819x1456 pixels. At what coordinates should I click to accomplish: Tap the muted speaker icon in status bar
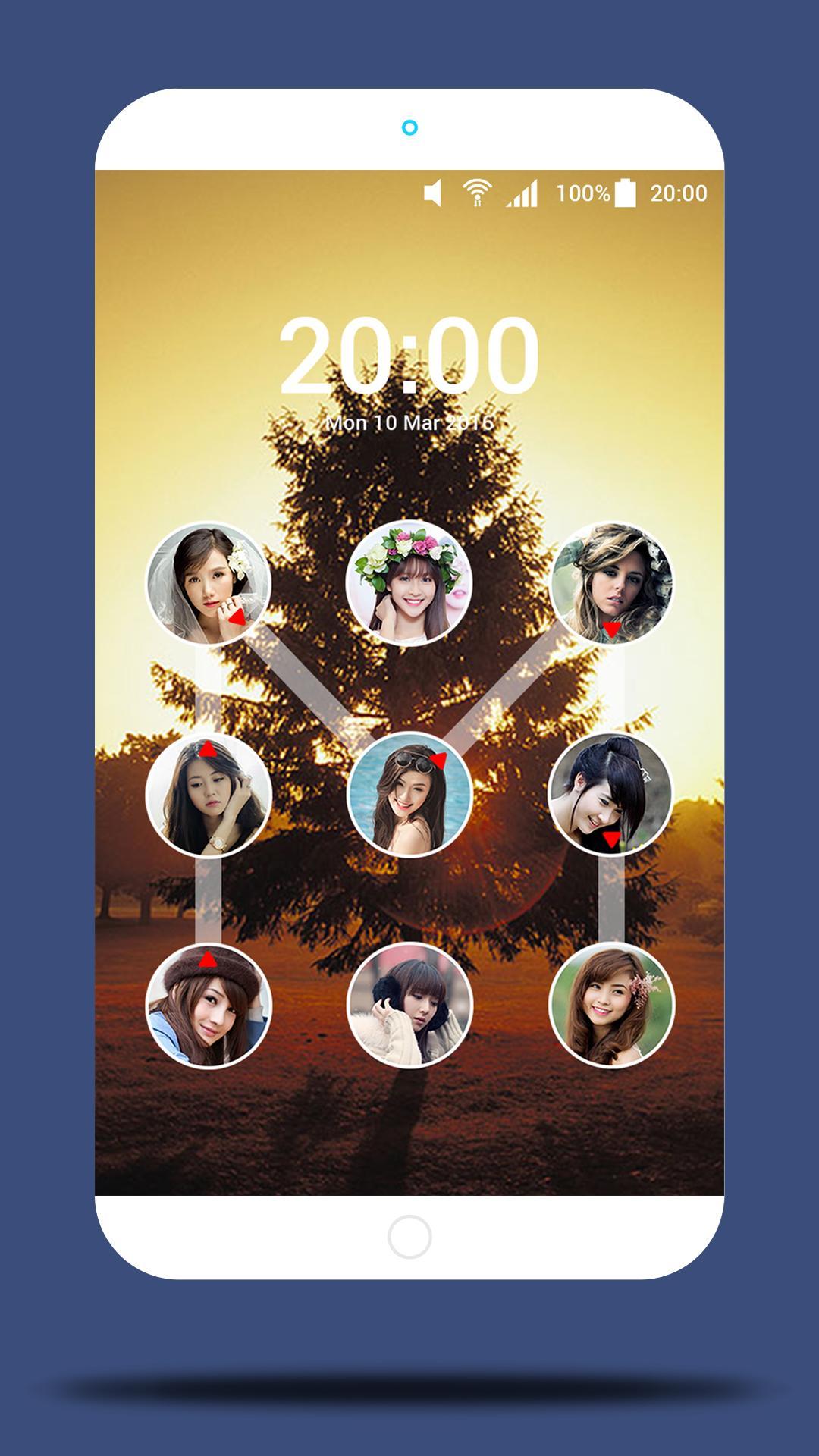point(432,193)
